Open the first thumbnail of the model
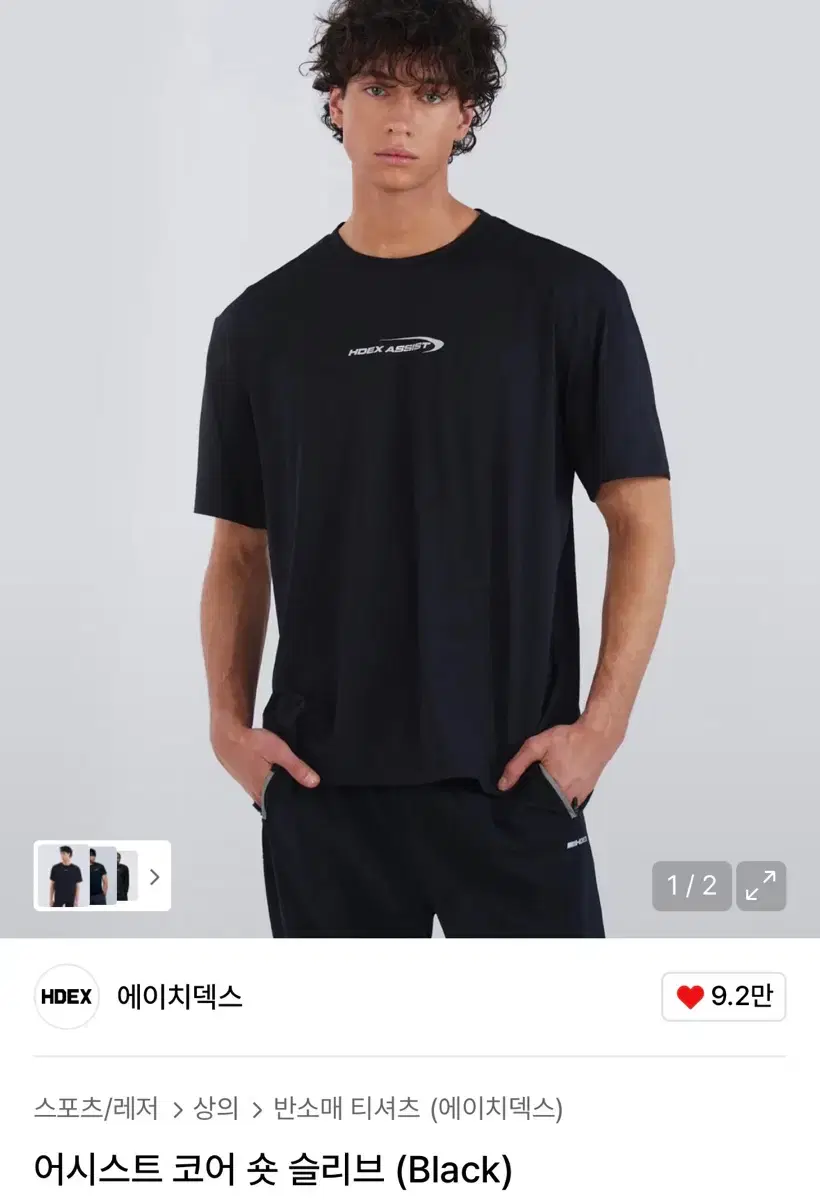 pyautogui.click(x=62, y=877)
